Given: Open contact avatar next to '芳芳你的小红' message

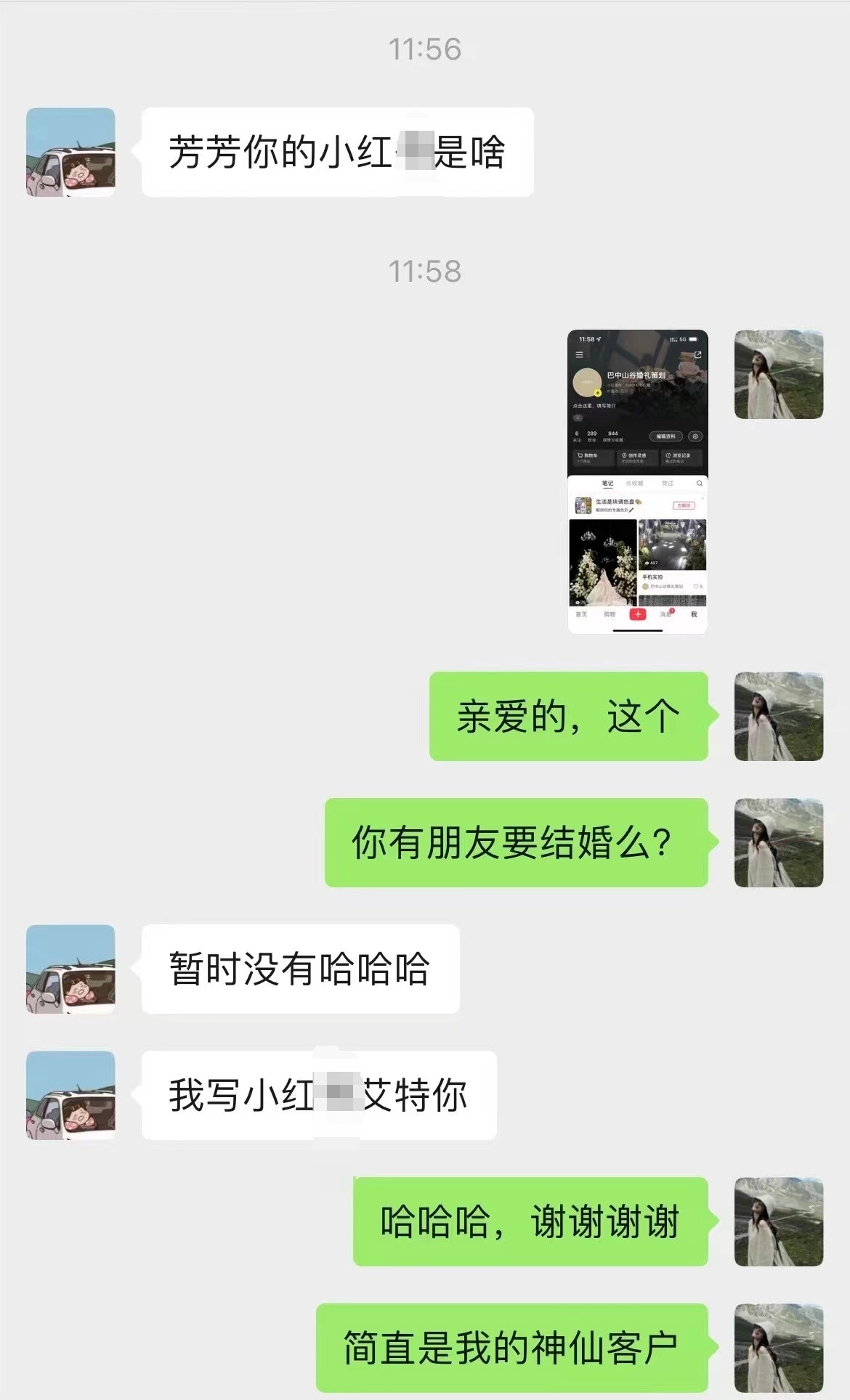Looking at the screenshot, I should tap(70, 152).
